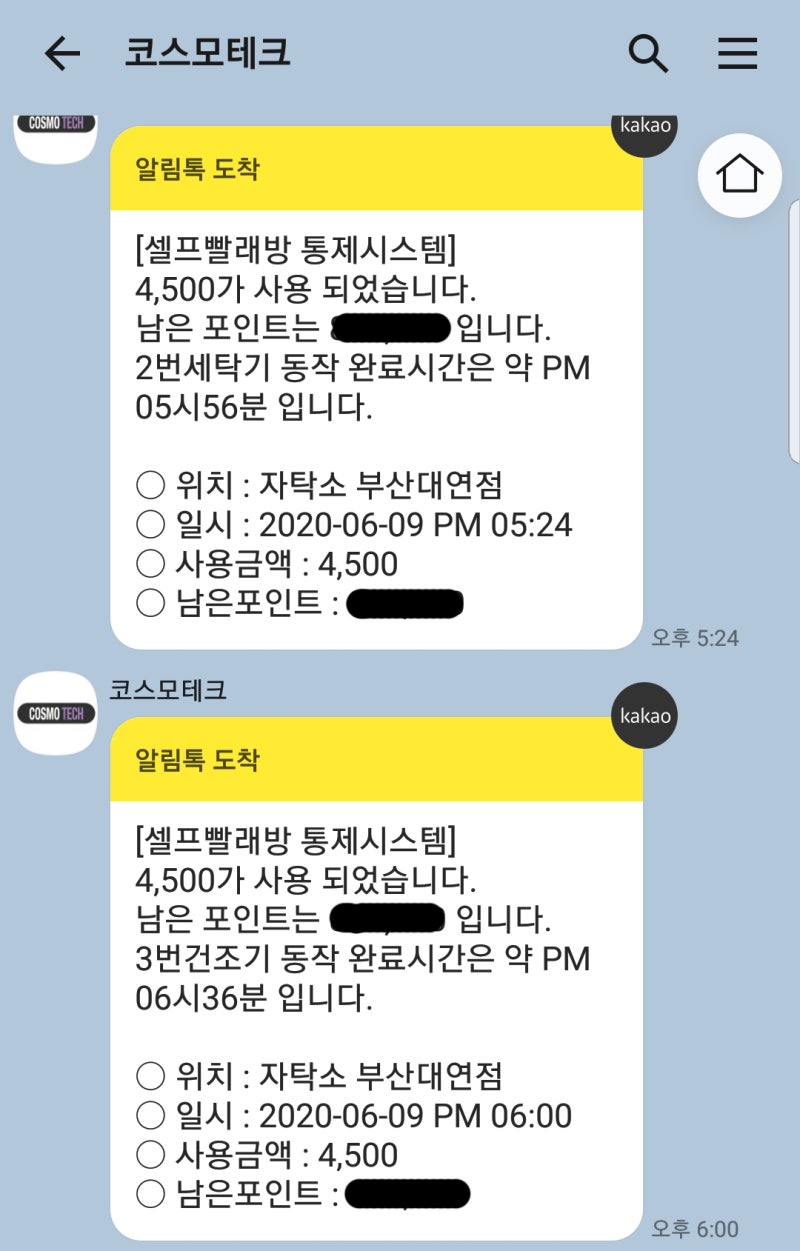Tap the floating home shortcut icon
This screenshot has height=1251, width=800.
tap(739, 175)
